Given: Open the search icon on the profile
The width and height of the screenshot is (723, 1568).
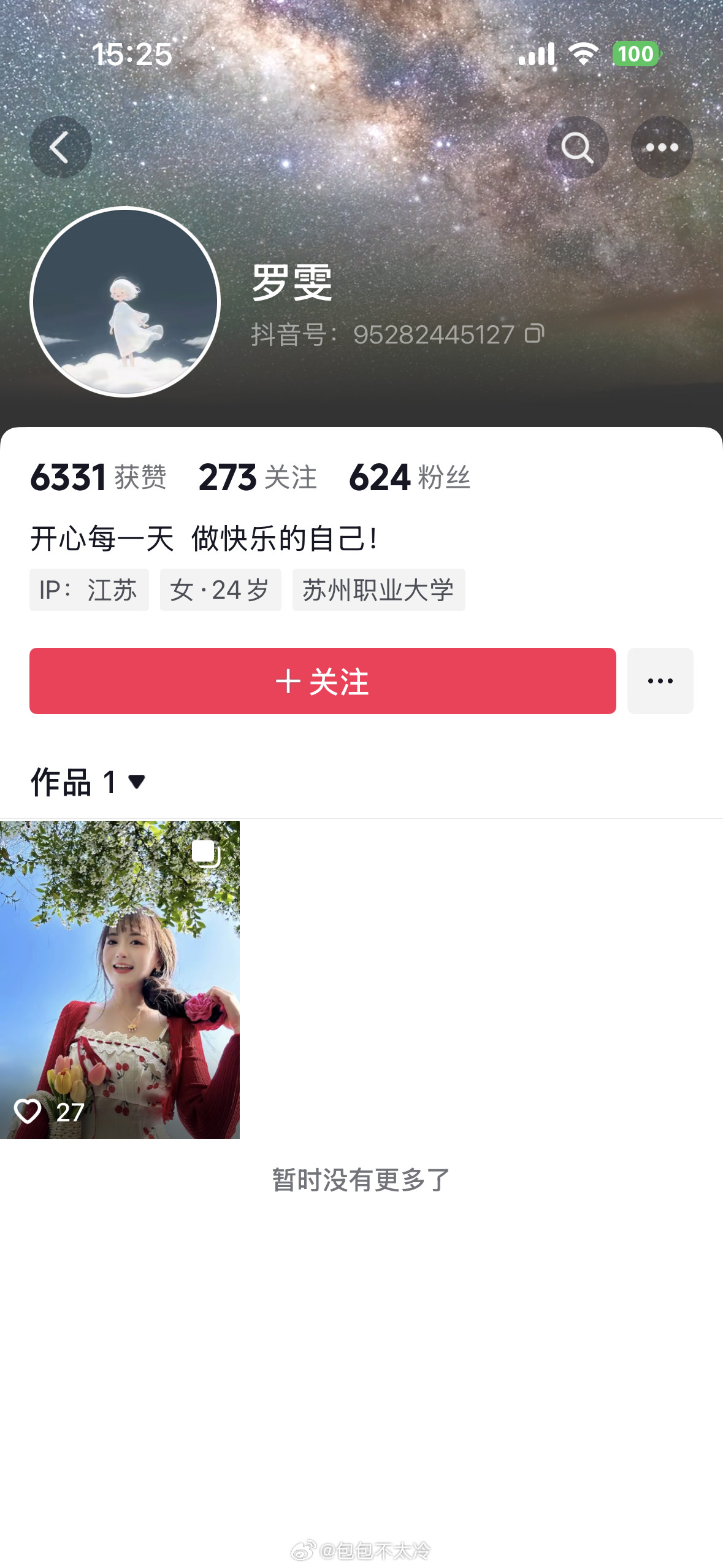Looking at the screenshot, I should [x=577, y=147].
